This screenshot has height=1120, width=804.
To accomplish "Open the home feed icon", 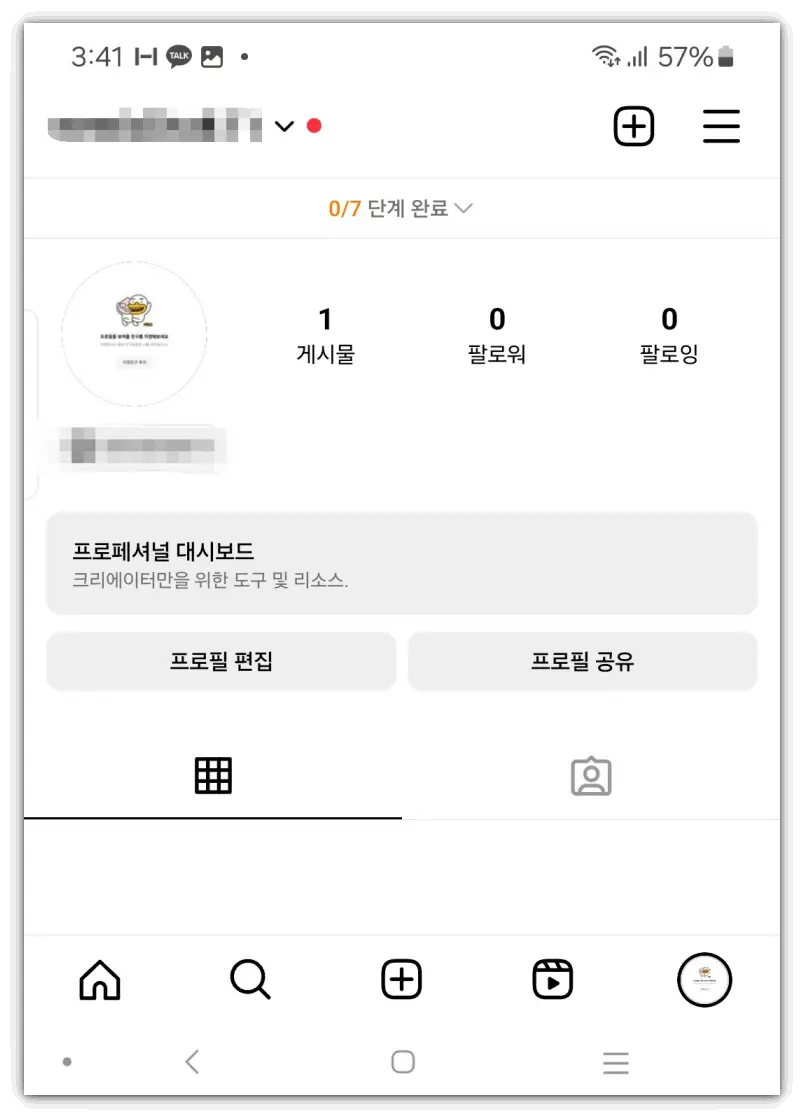I will coord(99,980).
